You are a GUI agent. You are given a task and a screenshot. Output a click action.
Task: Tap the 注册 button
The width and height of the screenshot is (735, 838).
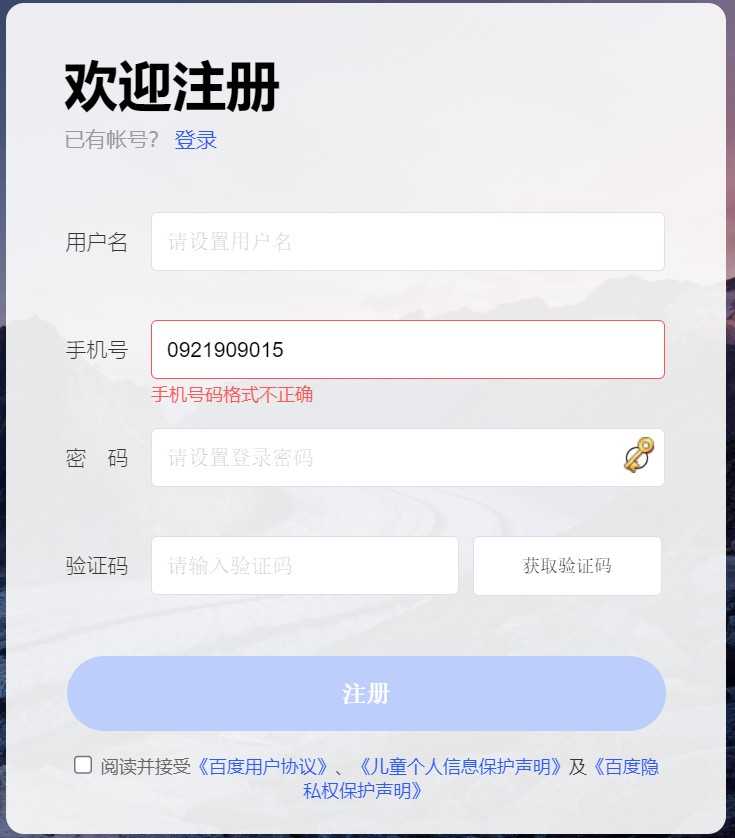(366, 694)
